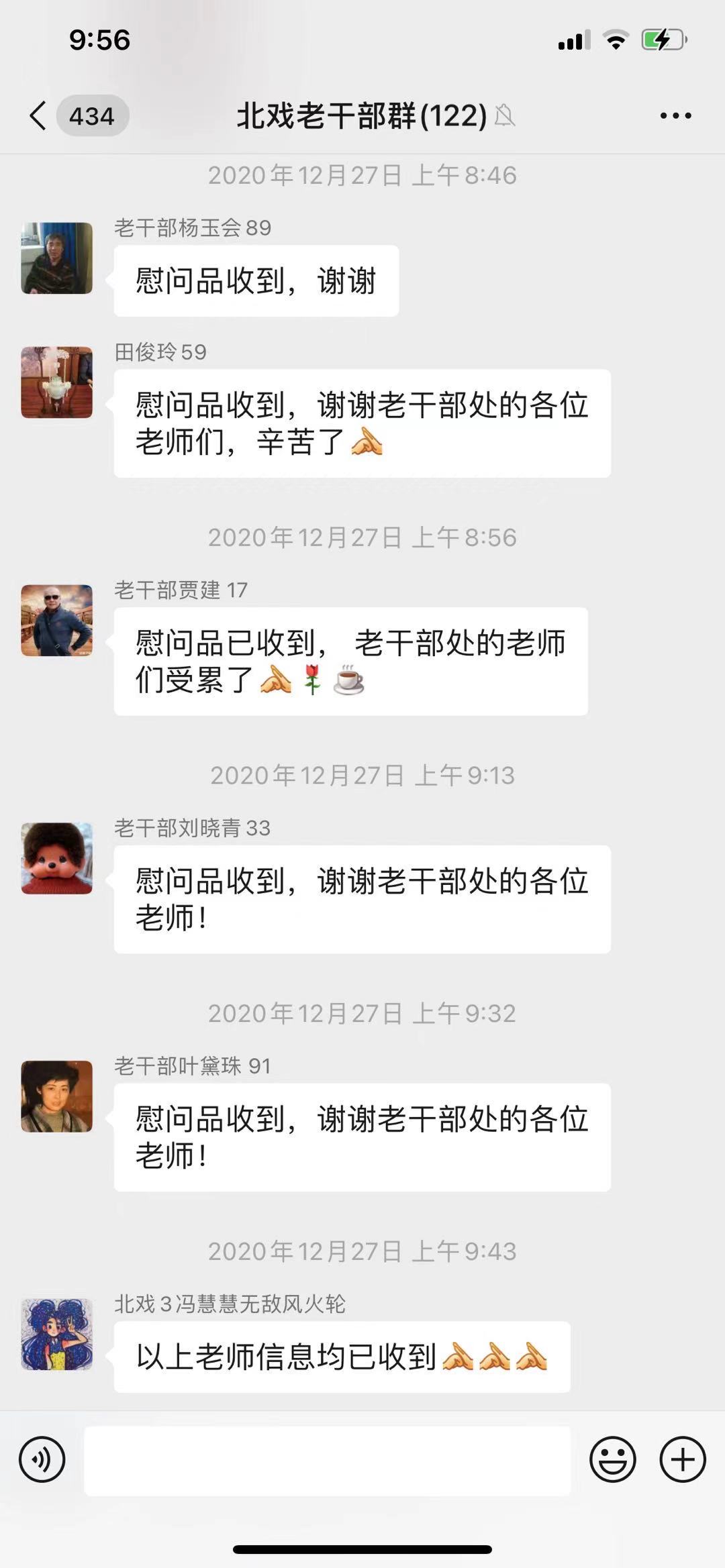Open the group chat overflow menu
The image size is (725, 1568).
tap(675, 116)
